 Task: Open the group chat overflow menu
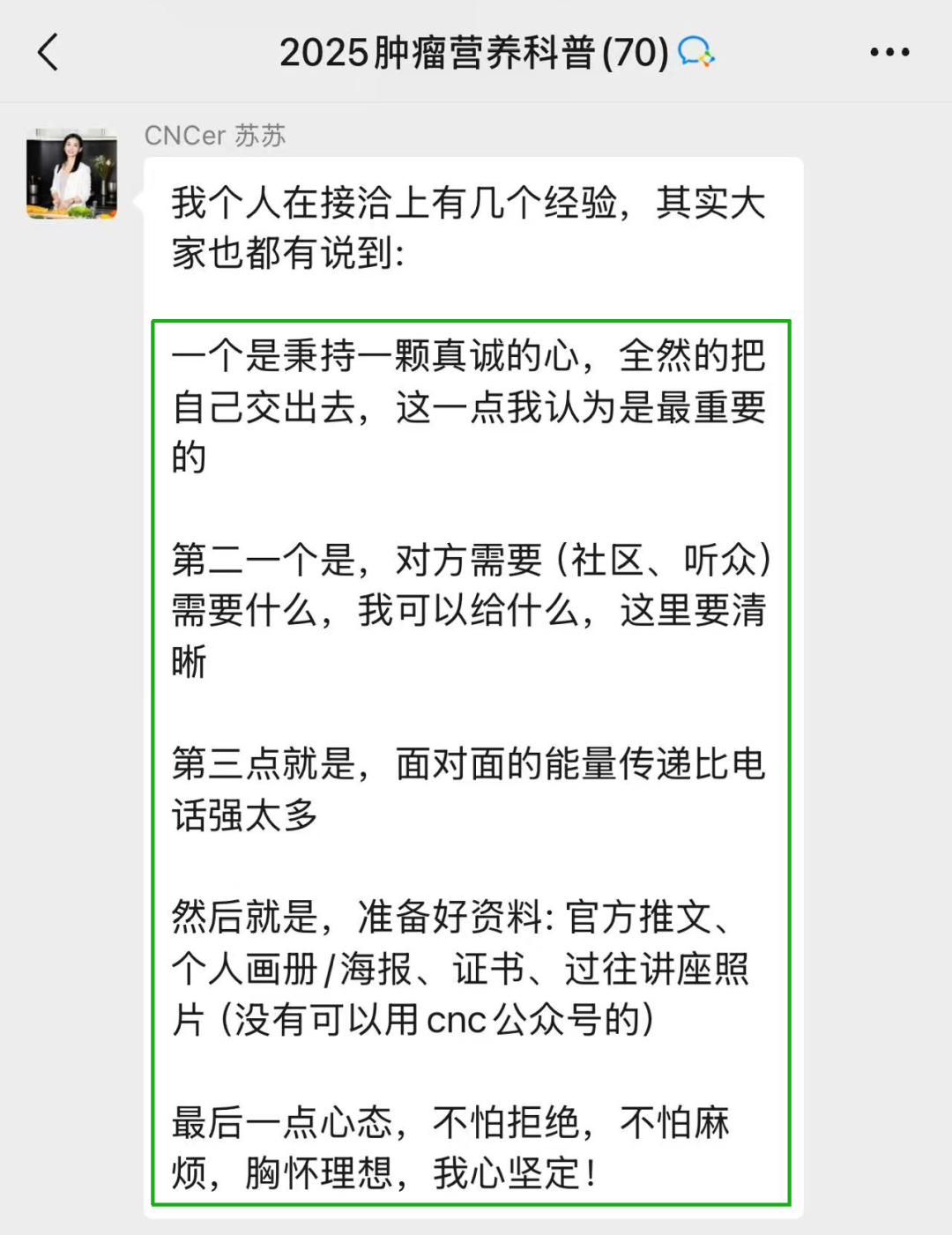[889, 53]
